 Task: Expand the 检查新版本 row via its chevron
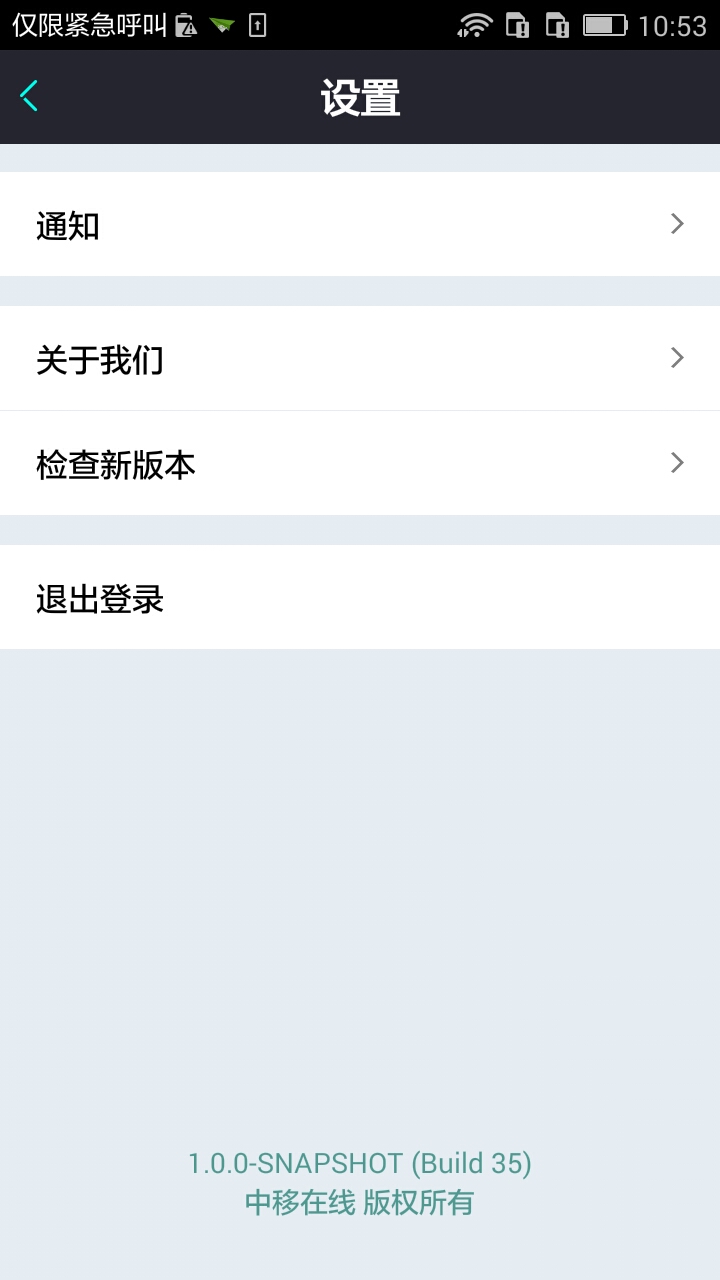point(677,463)
